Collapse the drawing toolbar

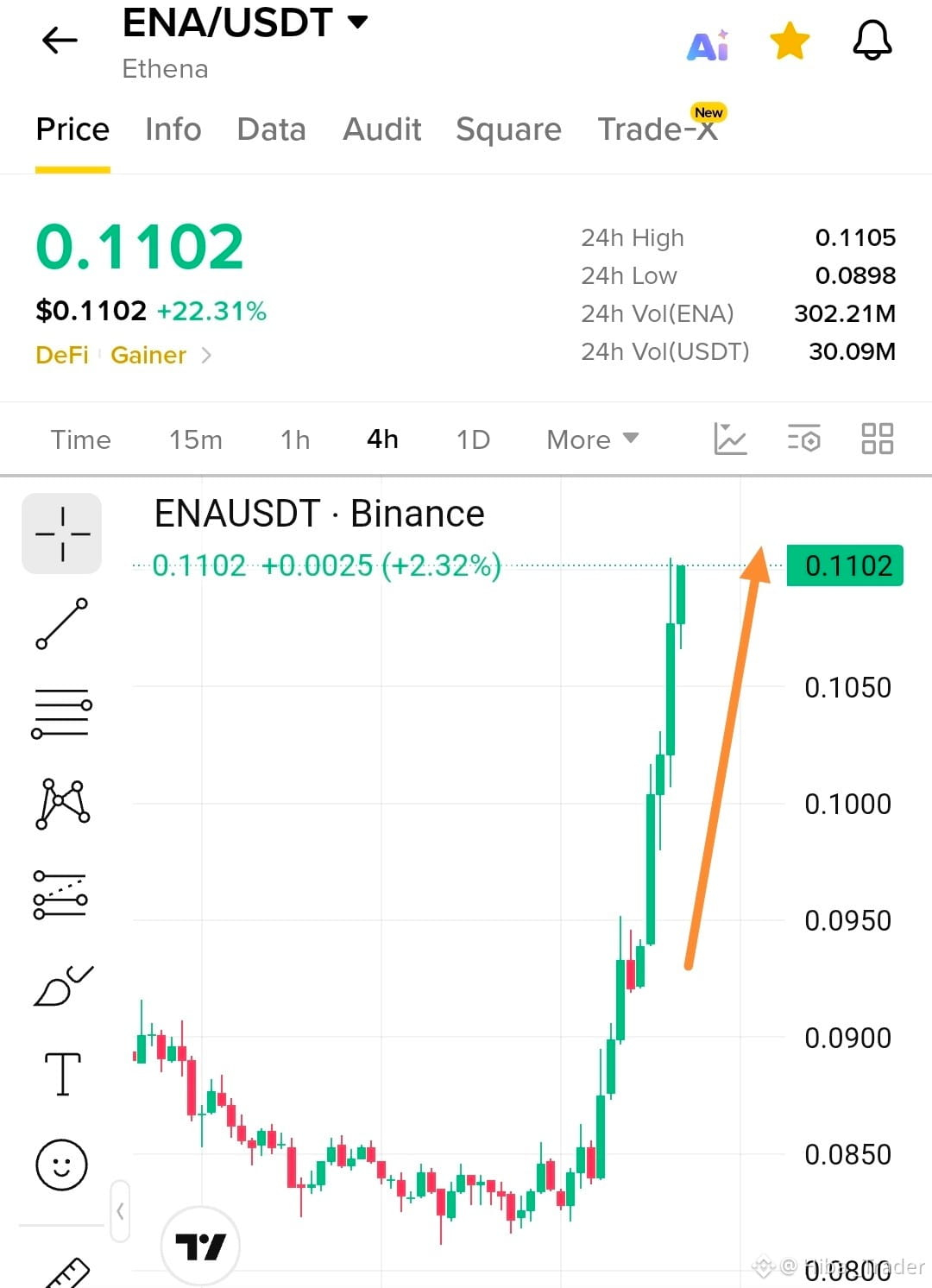tap(120, 1211)
